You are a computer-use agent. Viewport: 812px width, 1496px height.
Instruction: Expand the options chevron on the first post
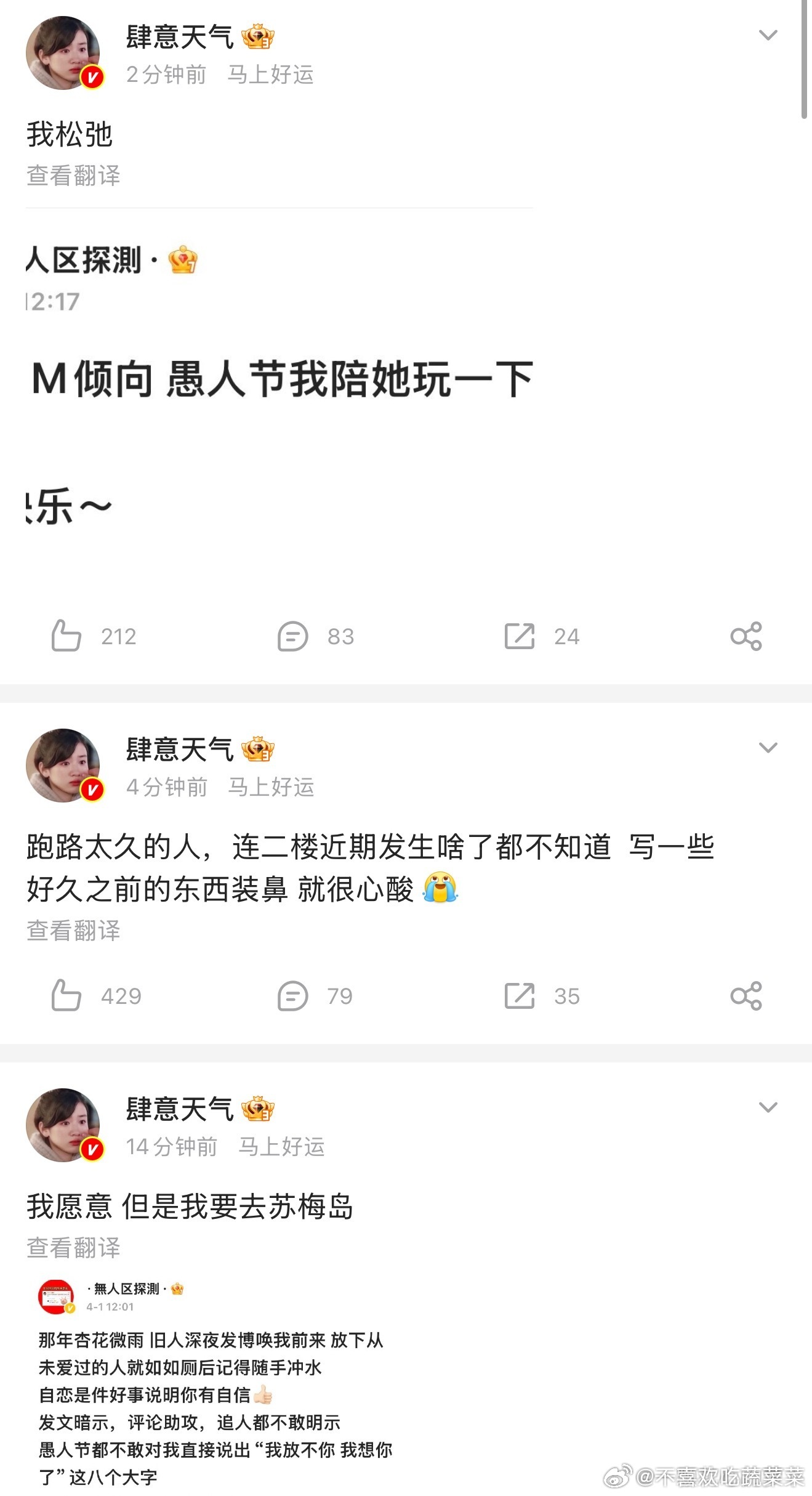[768, 36]
